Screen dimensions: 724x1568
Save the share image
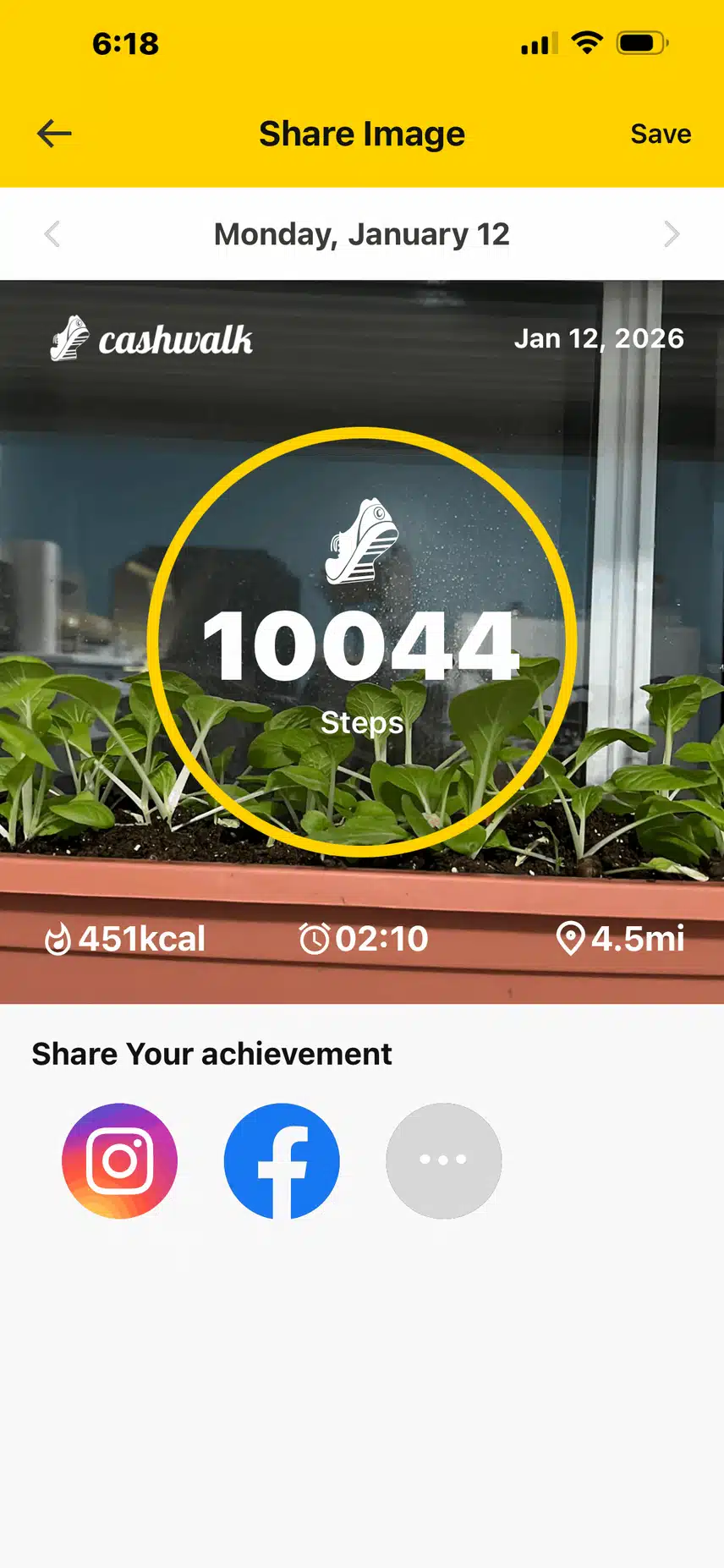[x=661, y=134]
